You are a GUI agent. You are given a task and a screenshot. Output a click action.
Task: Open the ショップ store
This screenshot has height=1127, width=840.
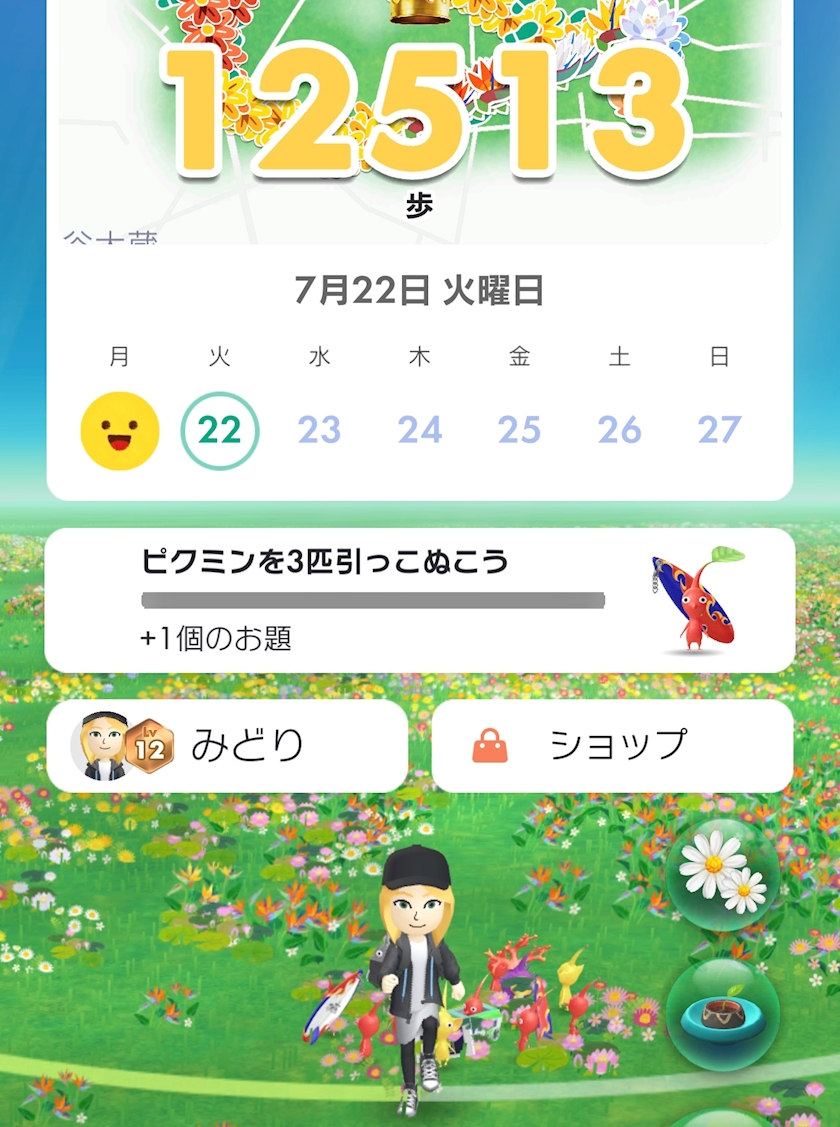click(612, 745)
